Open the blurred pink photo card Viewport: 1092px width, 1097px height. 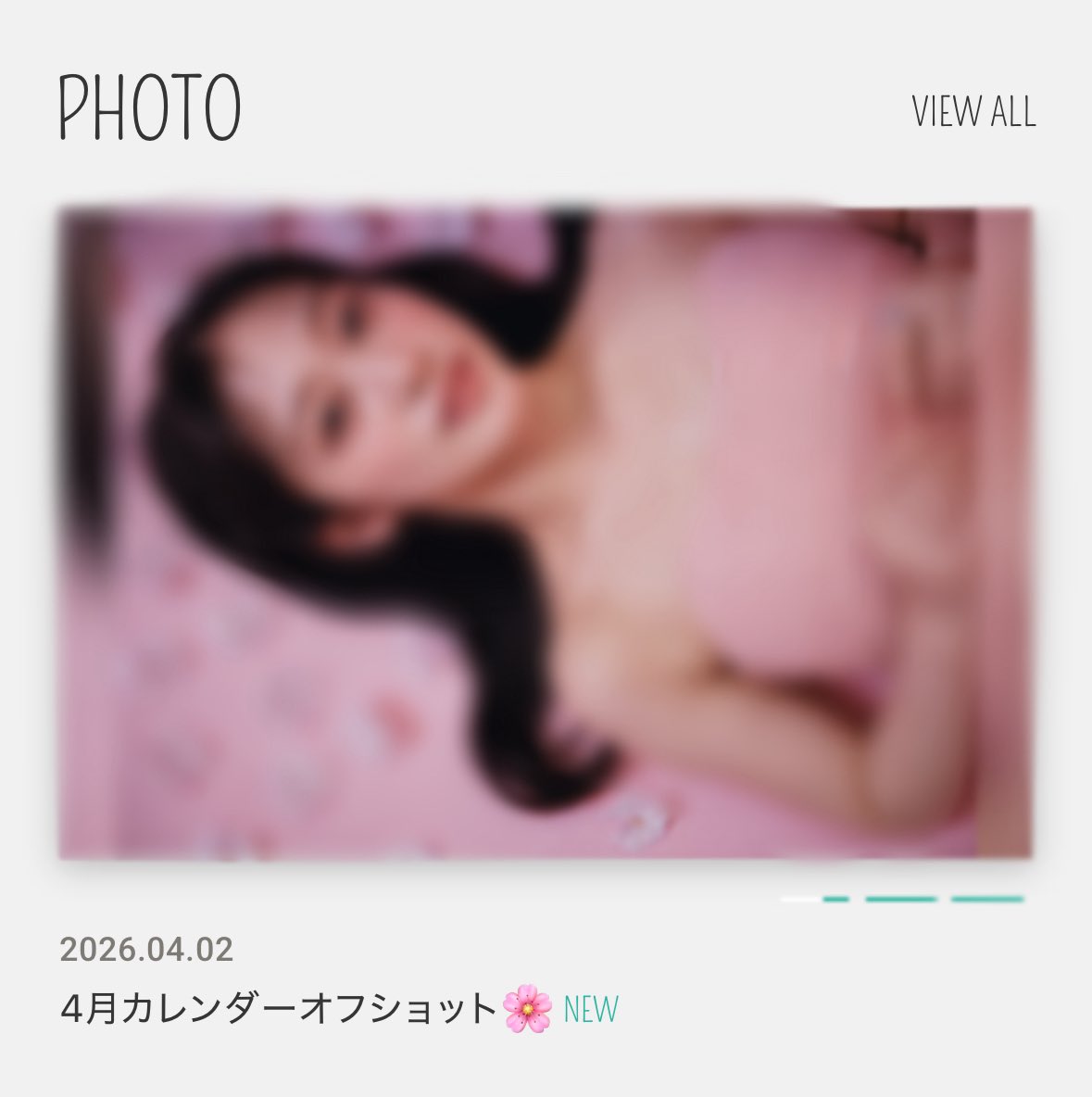pyautogui.click(x=545, y=533)
